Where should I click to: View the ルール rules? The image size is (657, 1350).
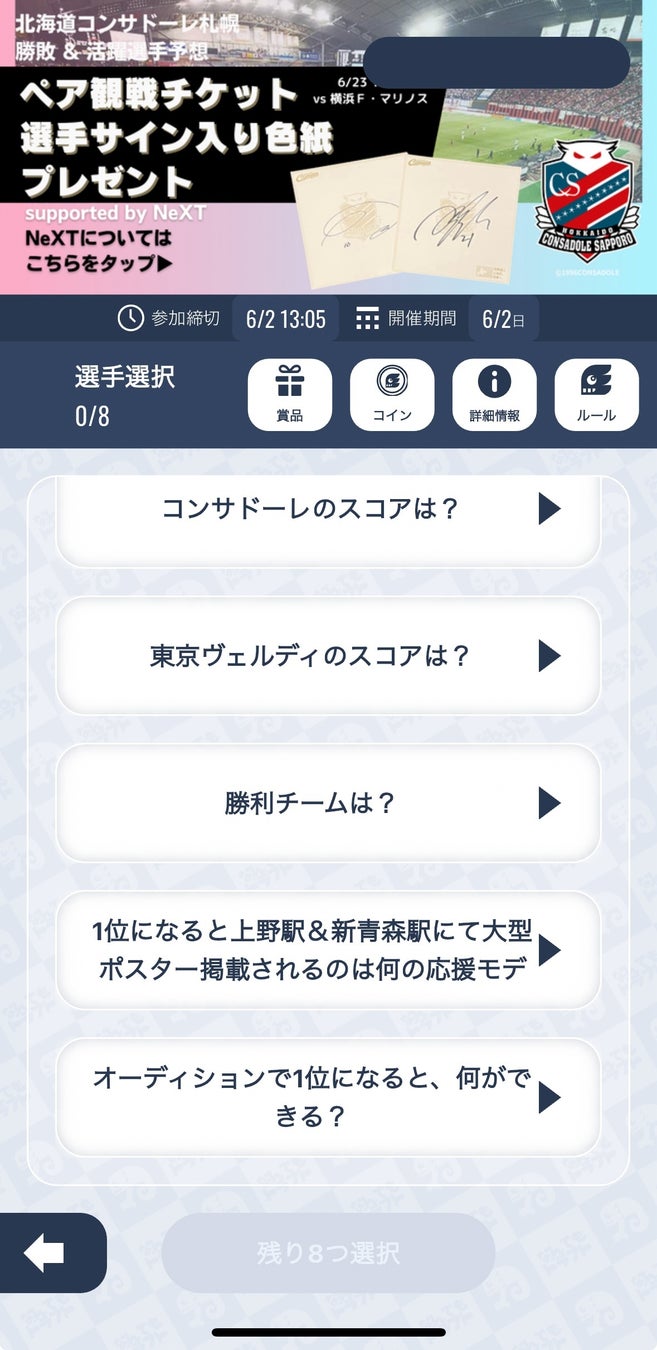tap(596, 395)
